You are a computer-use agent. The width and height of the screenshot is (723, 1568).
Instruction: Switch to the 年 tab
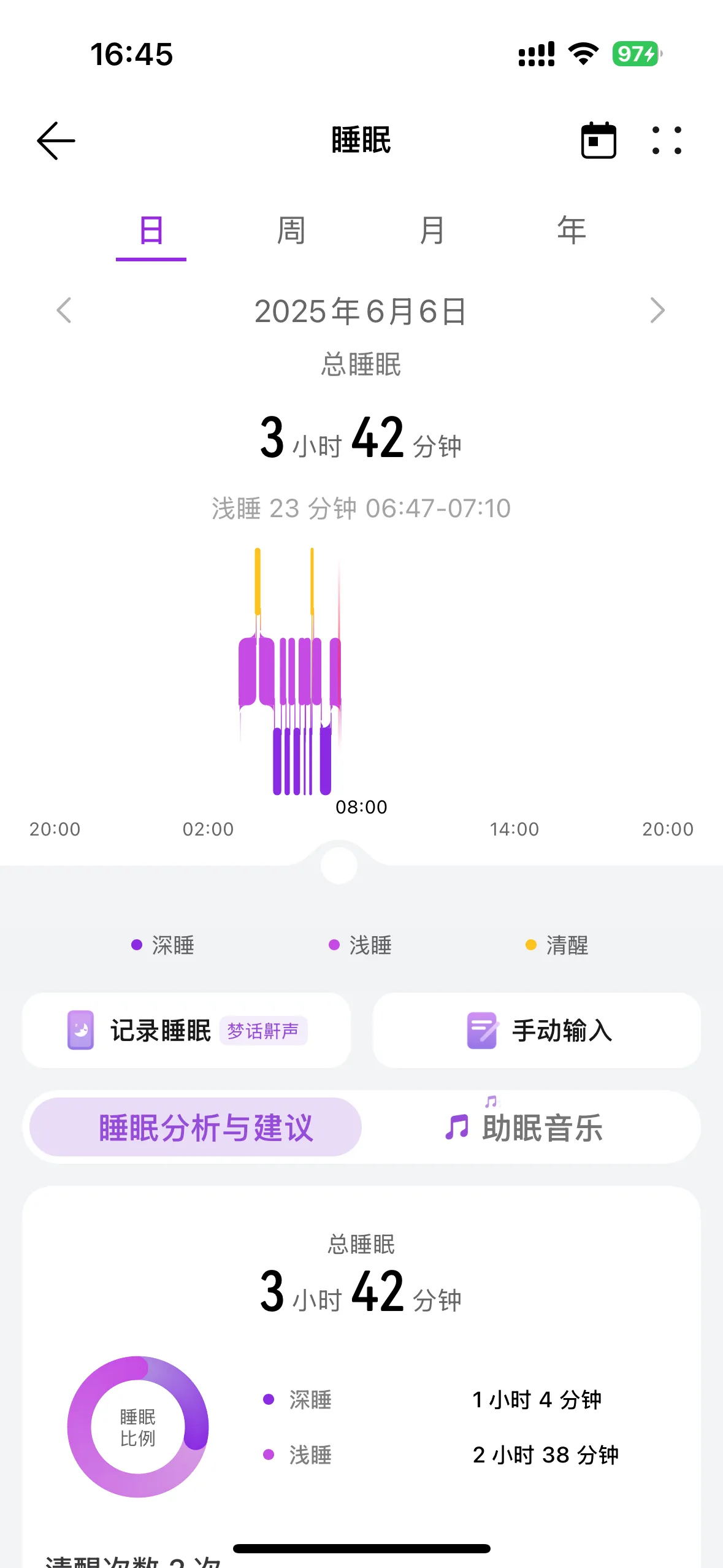(572, 231)
